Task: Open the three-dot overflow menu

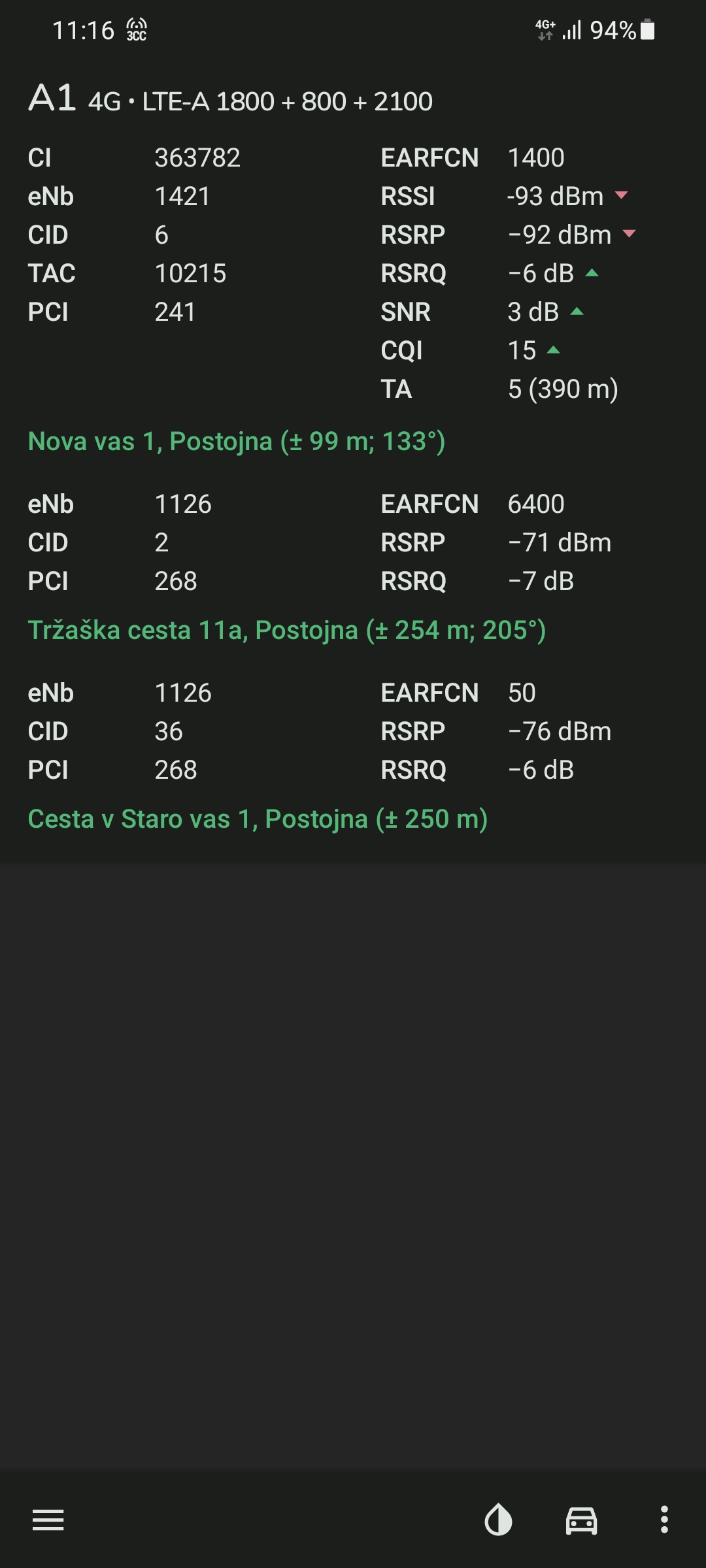Action: [x=664, y=1520]
